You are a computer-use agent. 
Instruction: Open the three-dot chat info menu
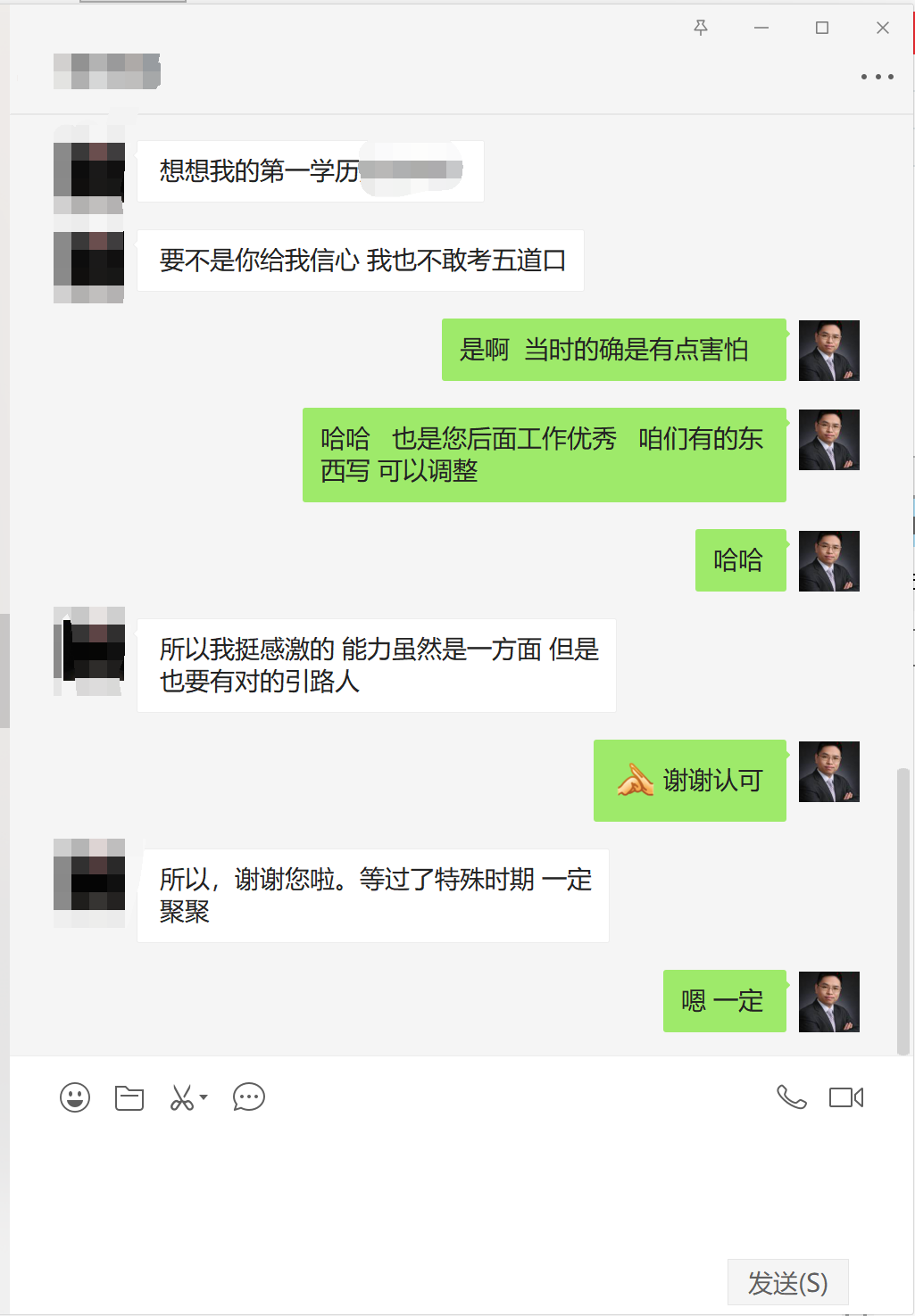pyautogui.click(x=877, y=77)
